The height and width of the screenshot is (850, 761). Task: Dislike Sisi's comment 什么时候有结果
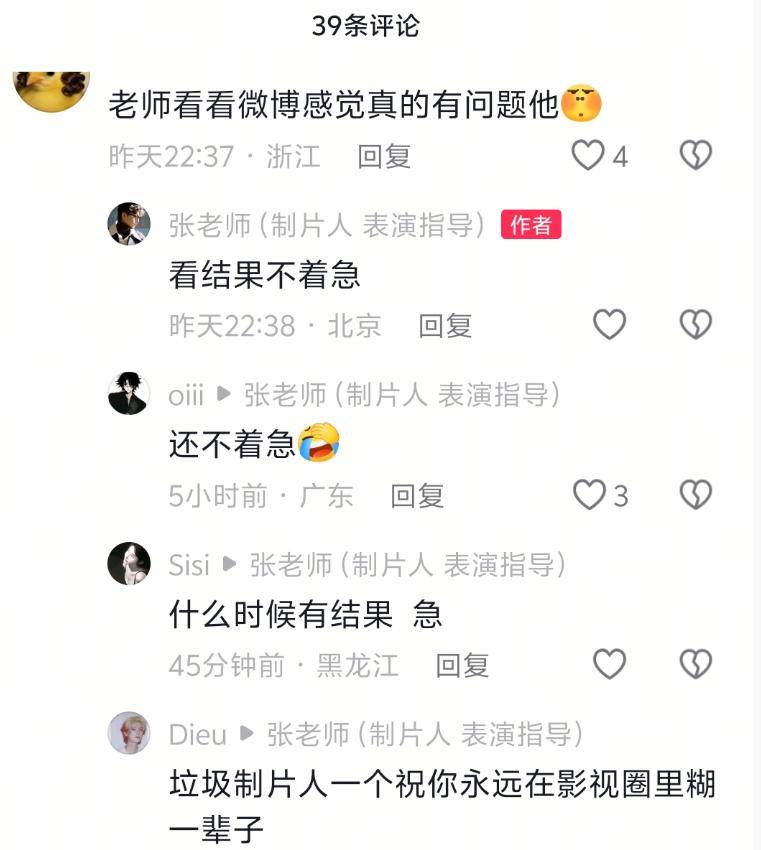pos(696,665)
